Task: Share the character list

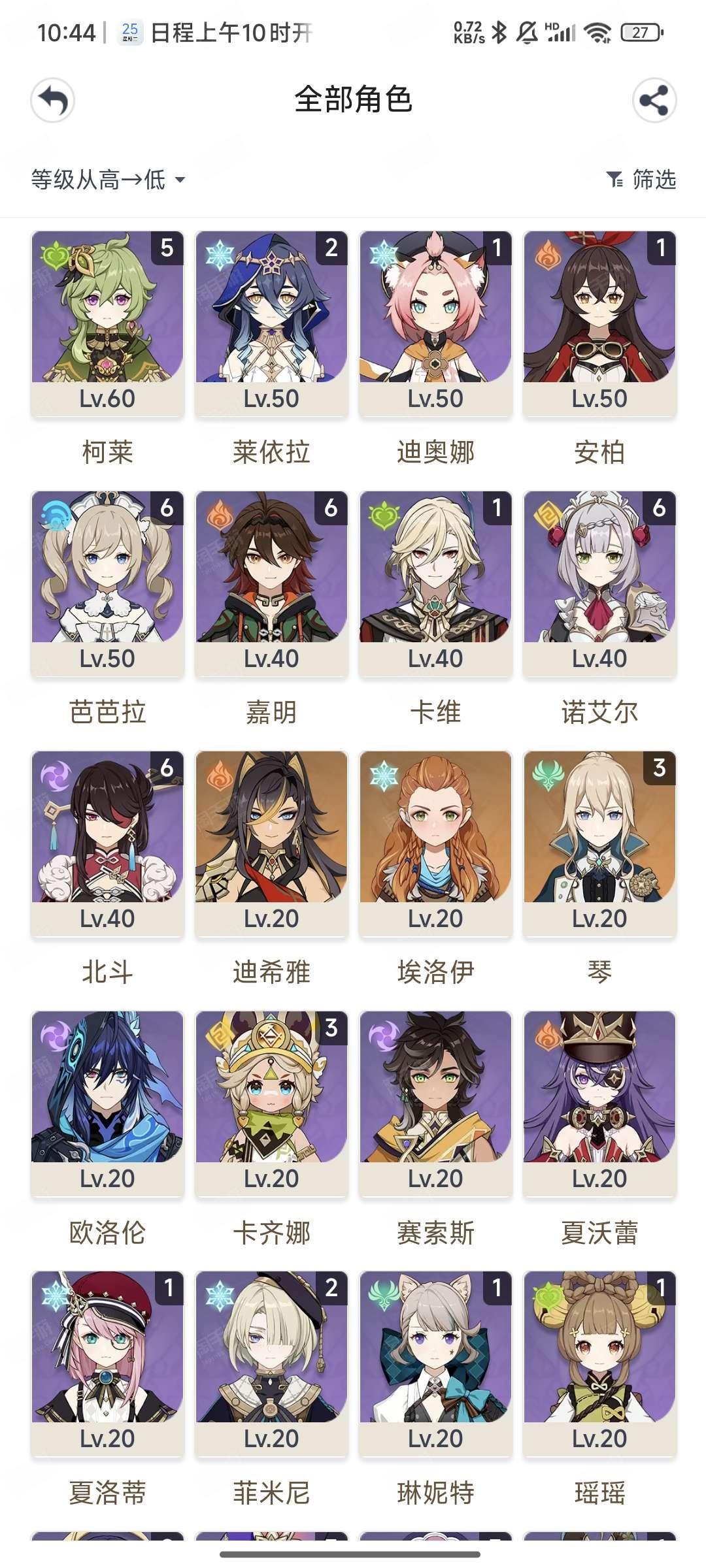Action: point(654,101)
